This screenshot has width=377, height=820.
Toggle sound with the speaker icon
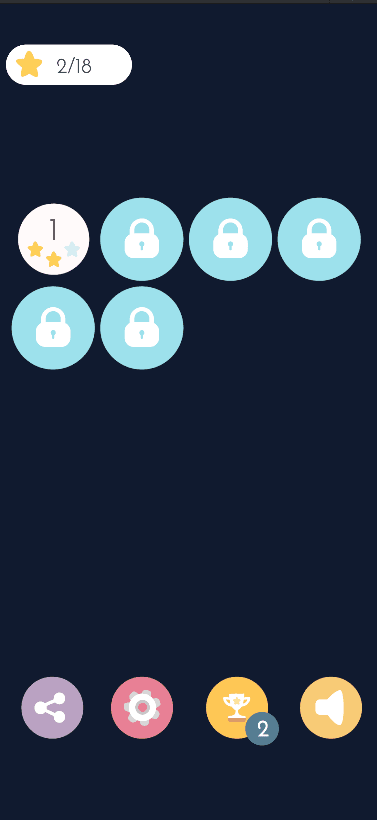pyautogui.click(x=331, y=708)
